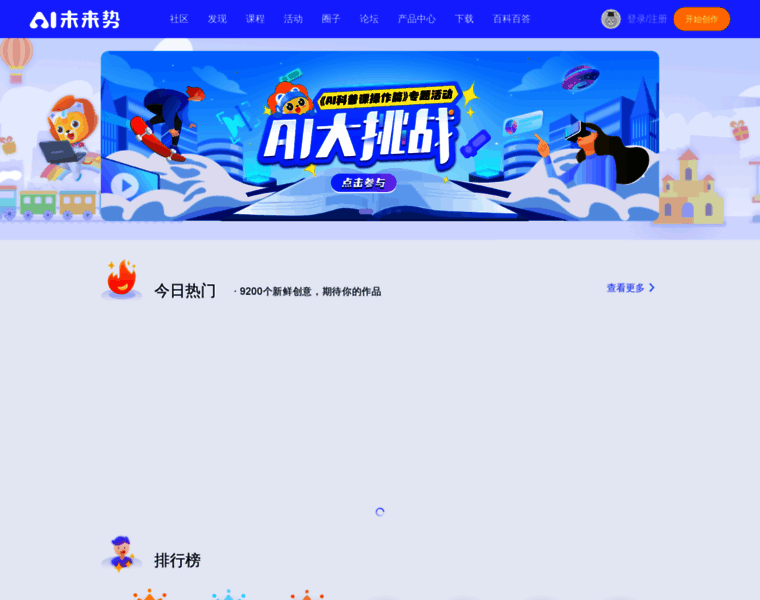The width and height of the screenshot is (760, 600).
Task: Open 百科百答
Action: (x=511, y=19)
